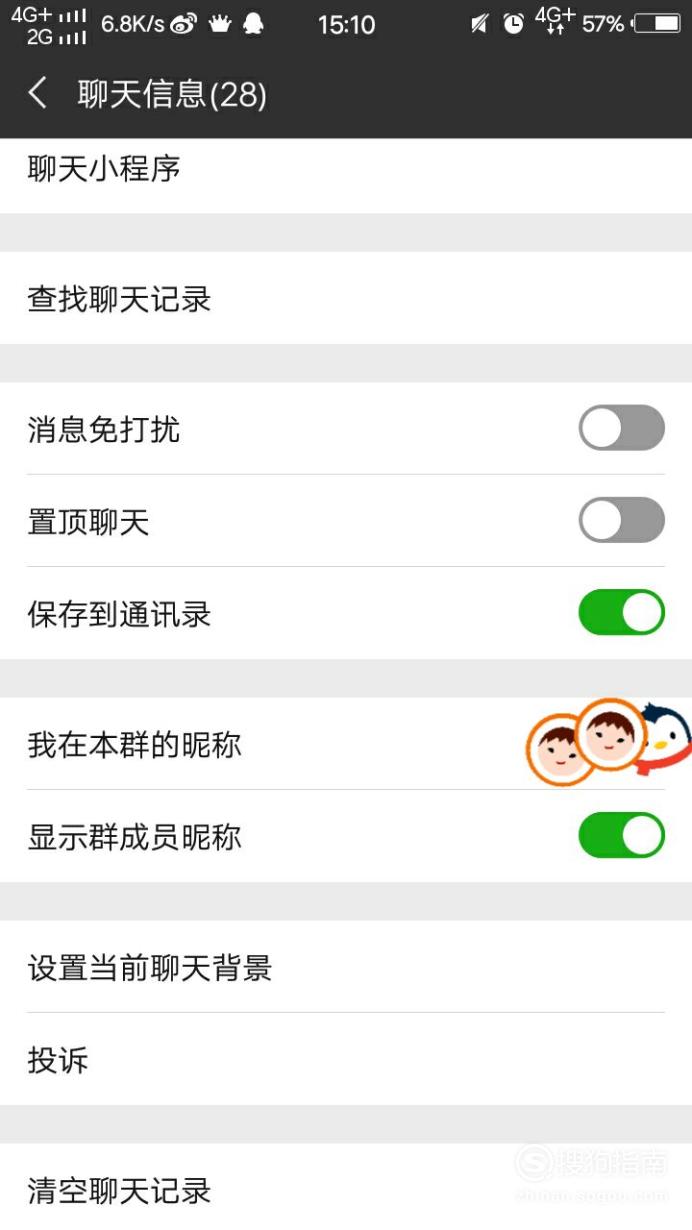
Task: Go back from 聊天信息 screen
Action: click(37, 94)
